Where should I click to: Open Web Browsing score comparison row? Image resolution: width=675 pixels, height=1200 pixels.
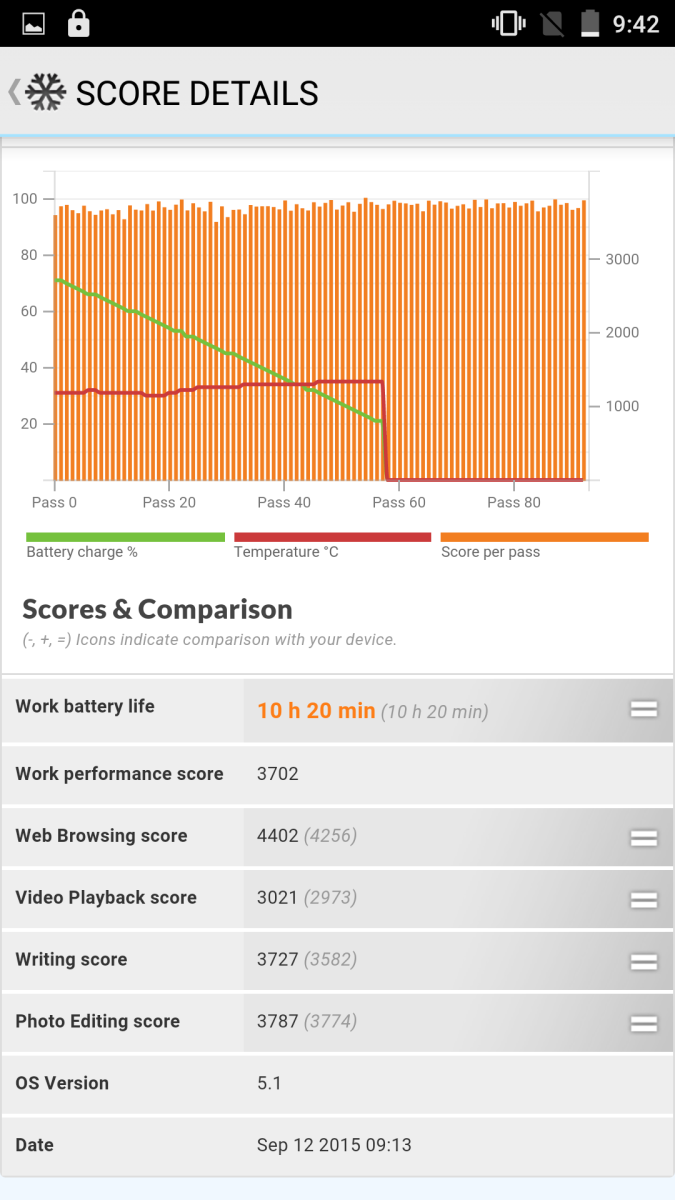(337, 836)
